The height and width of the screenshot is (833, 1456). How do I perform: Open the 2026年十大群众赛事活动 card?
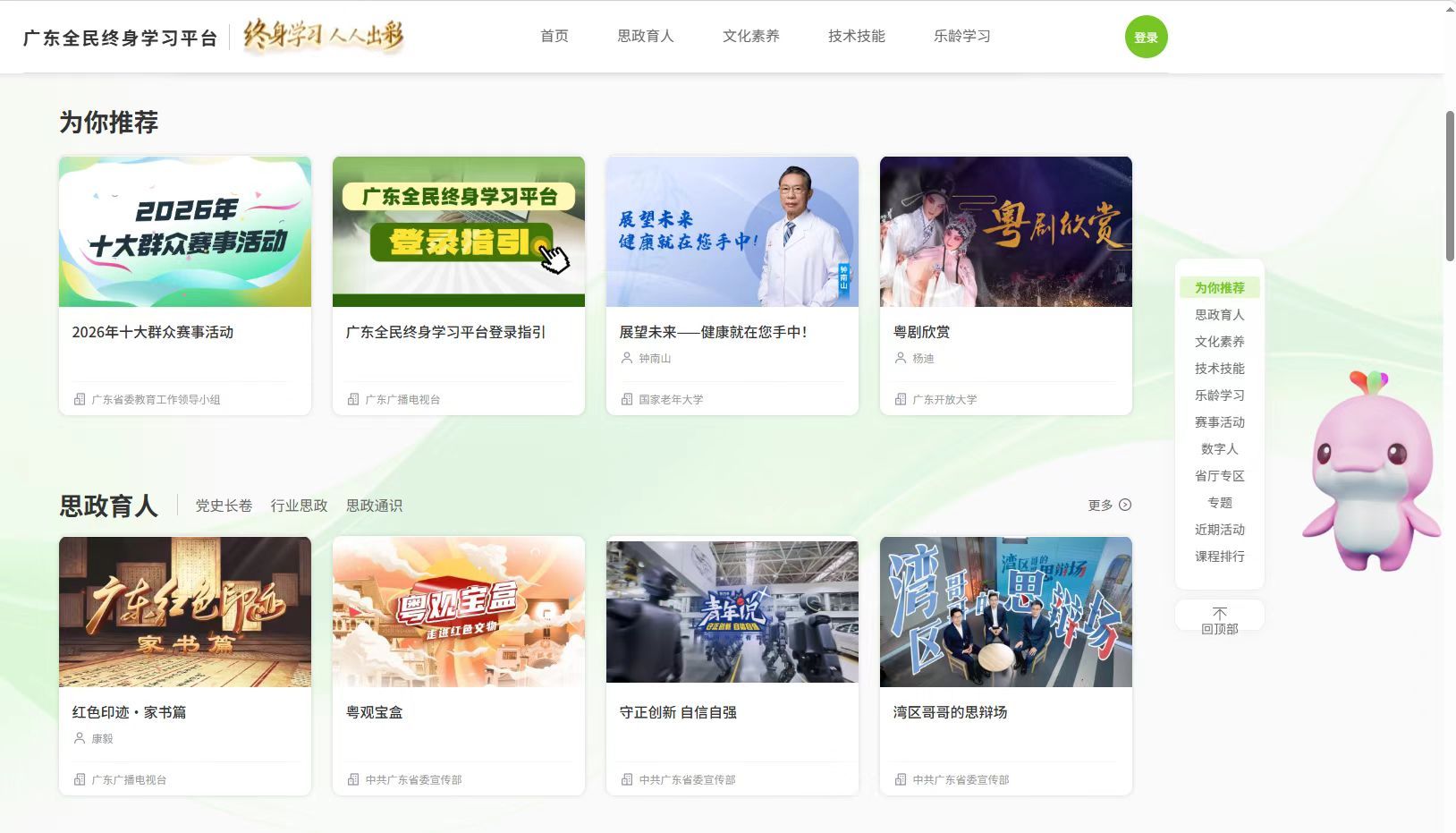pyautogui.click(x=185, y=285)
